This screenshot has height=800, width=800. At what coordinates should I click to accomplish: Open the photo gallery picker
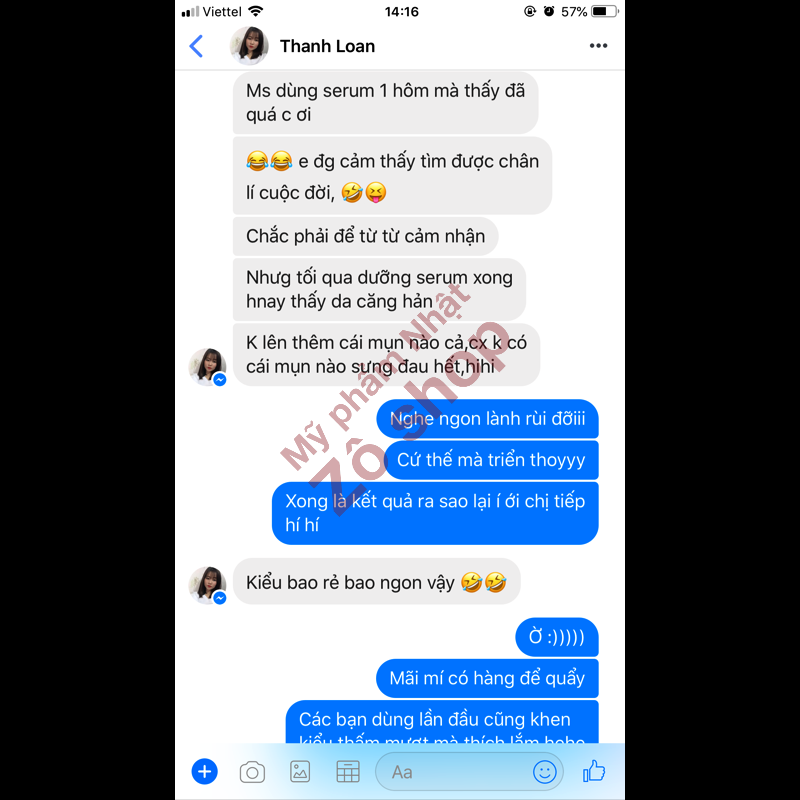[300, 771]
